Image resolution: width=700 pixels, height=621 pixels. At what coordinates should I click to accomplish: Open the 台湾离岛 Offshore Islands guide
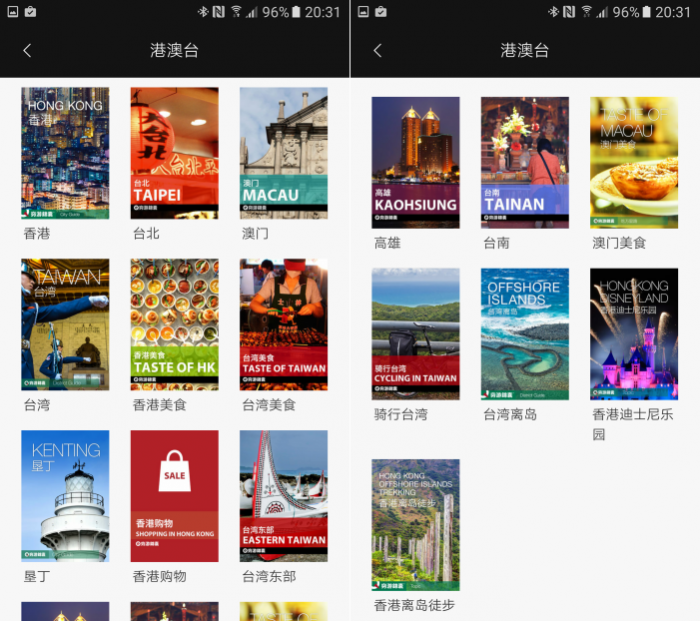tap(524, 334)
